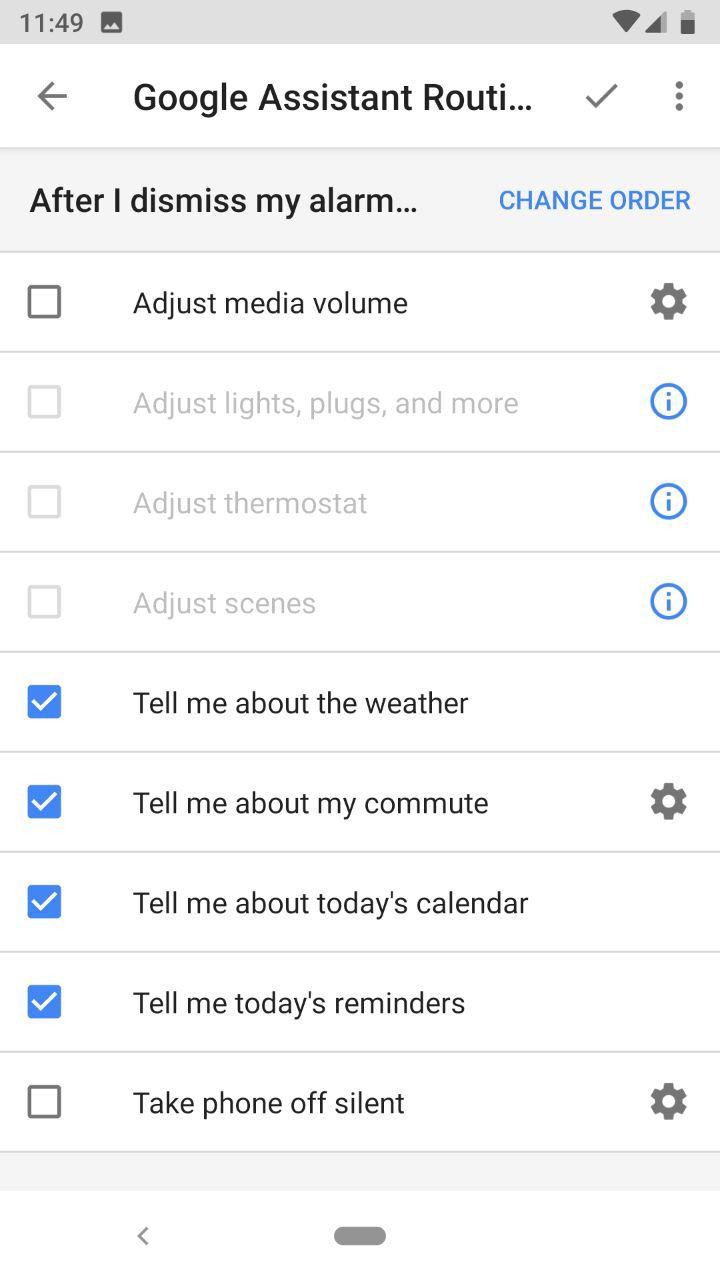Viewport: 720px width, 1280px height.
Task: Tap CHANGE ORDER
Action: pyautogui.click(x=594, y=200)
